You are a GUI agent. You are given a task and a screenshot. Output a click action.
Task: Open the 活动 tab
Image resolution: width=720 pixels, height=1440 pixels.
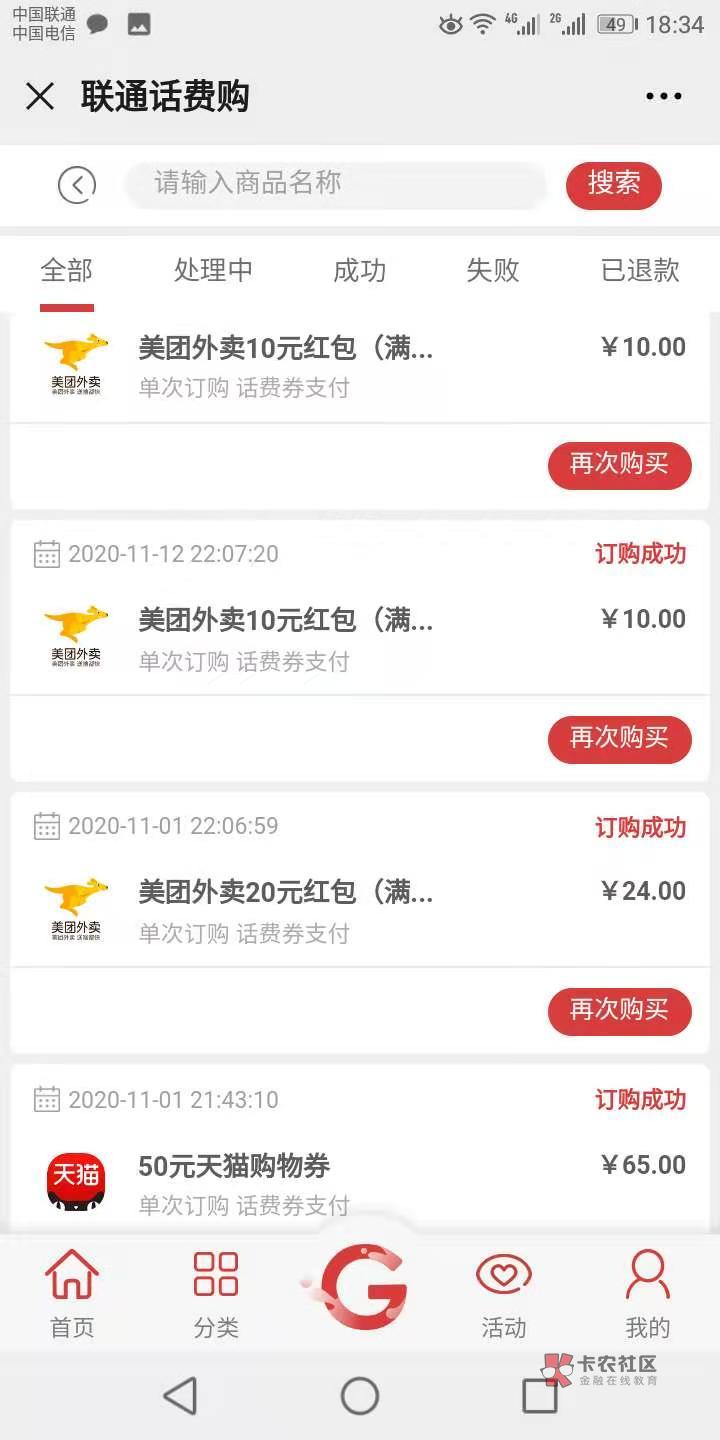pyautogui.click(x=503, y=1294)
